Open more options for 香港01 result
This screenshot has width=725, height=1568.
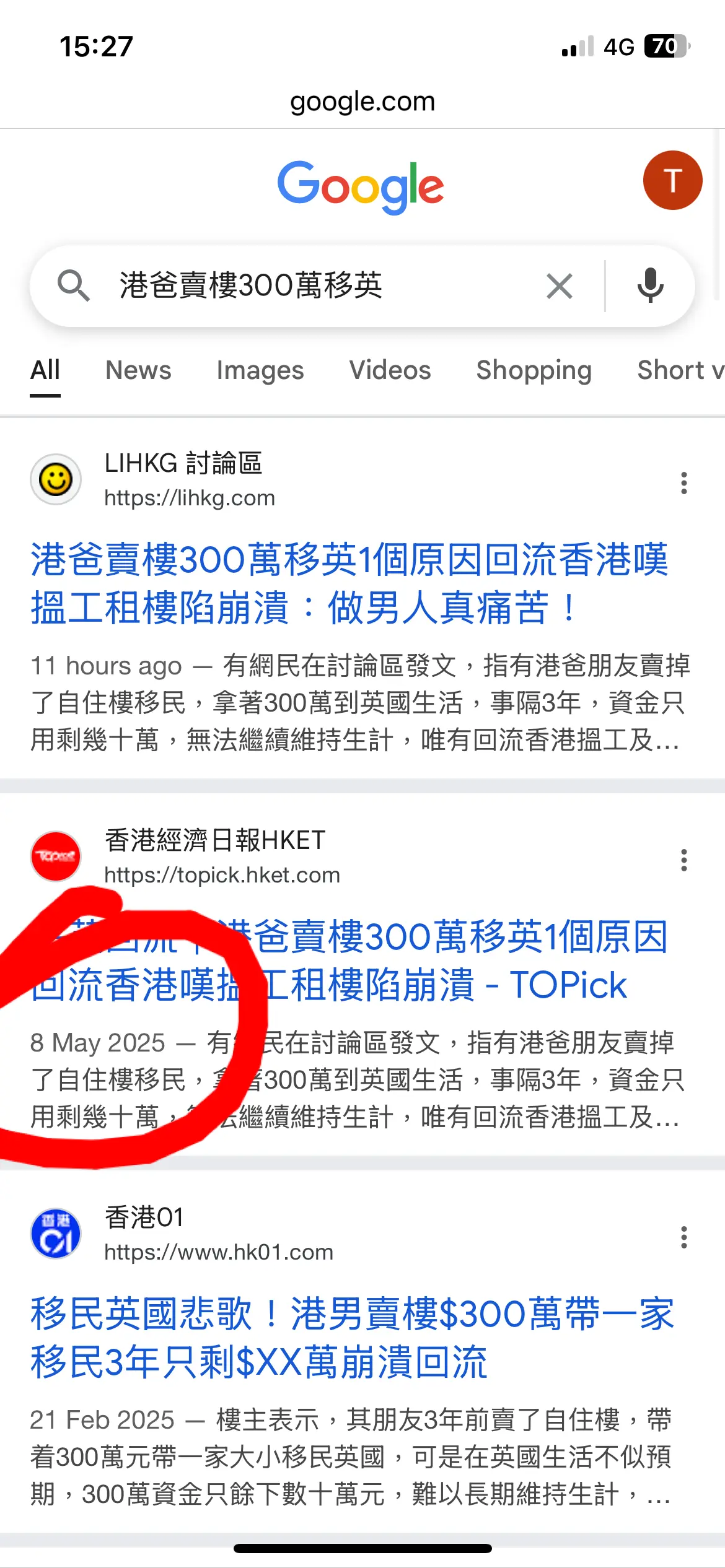[x=683, y=1237]
